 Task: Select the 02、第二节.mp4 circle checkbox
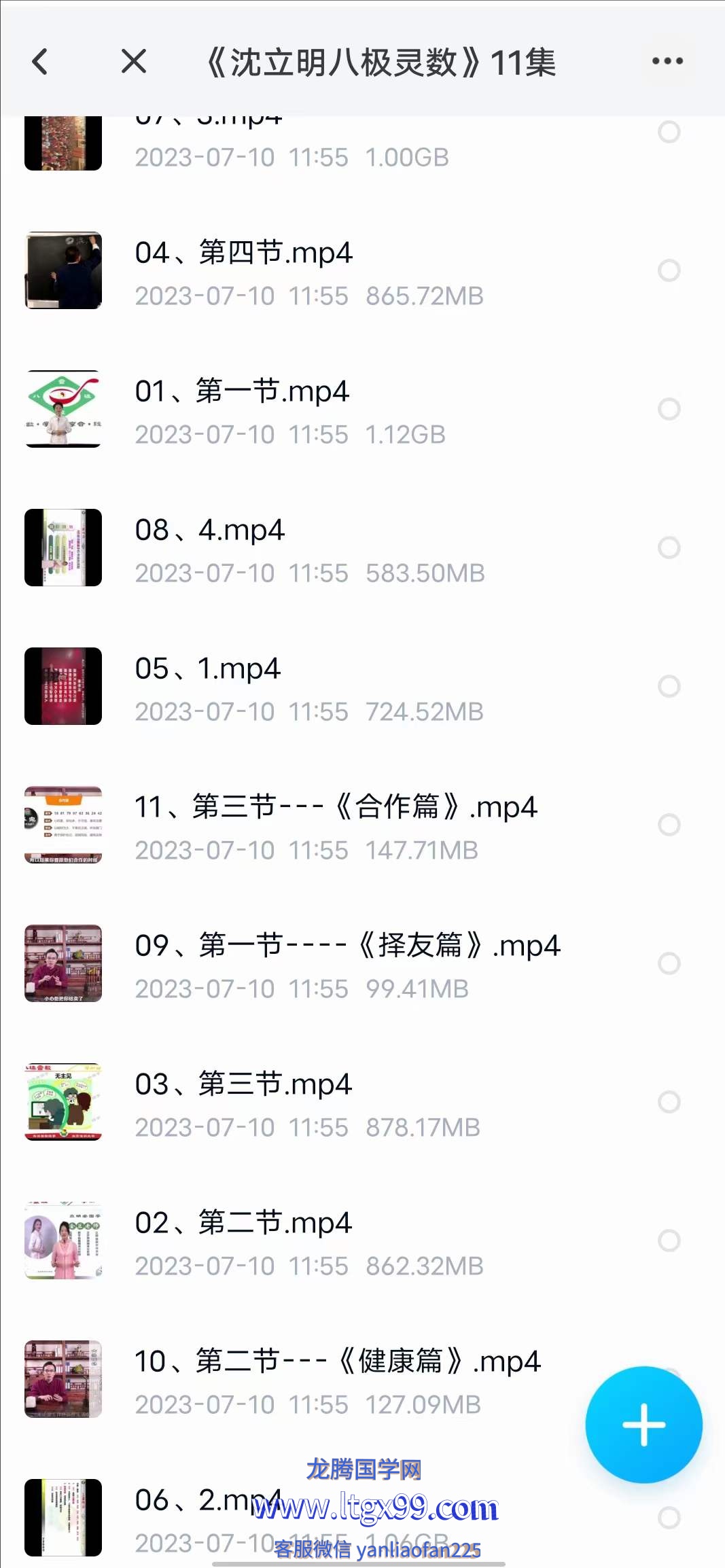669,1241
